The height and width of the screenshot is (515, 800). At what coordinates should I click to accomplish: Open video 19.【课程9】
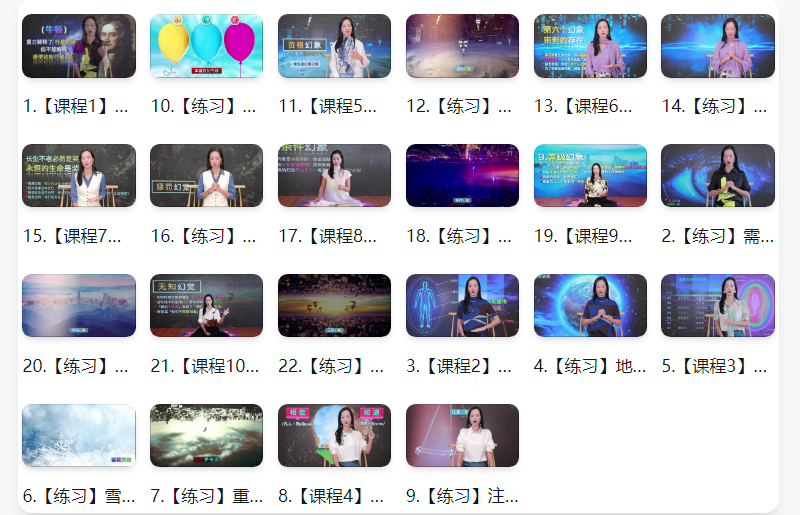(590, 176)
